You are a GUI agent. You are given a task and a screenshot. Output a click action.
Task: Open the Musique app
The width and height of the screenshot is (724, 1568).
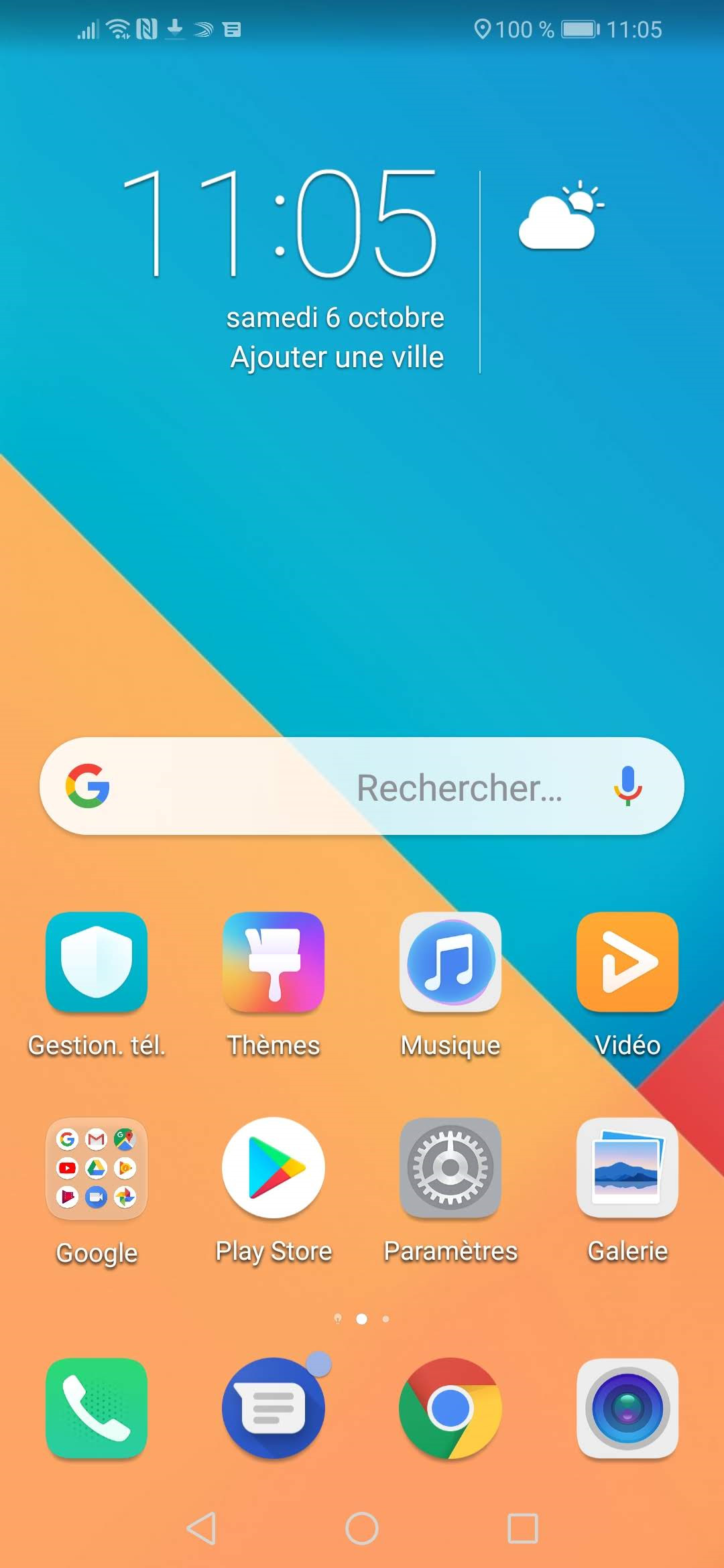point(450,962)
